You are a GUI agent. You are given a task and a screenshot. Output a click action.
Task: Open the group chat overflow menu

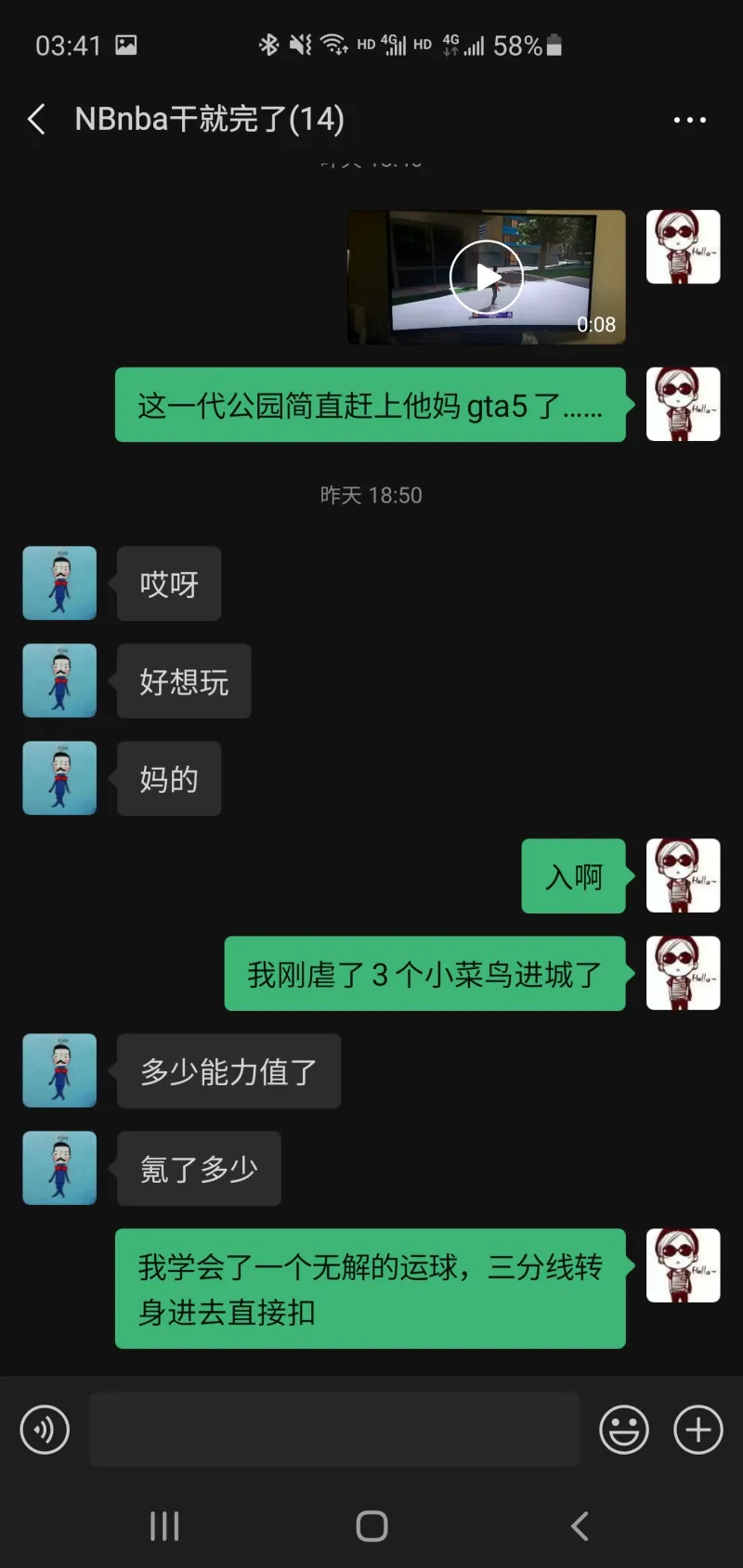click(689, 120)
